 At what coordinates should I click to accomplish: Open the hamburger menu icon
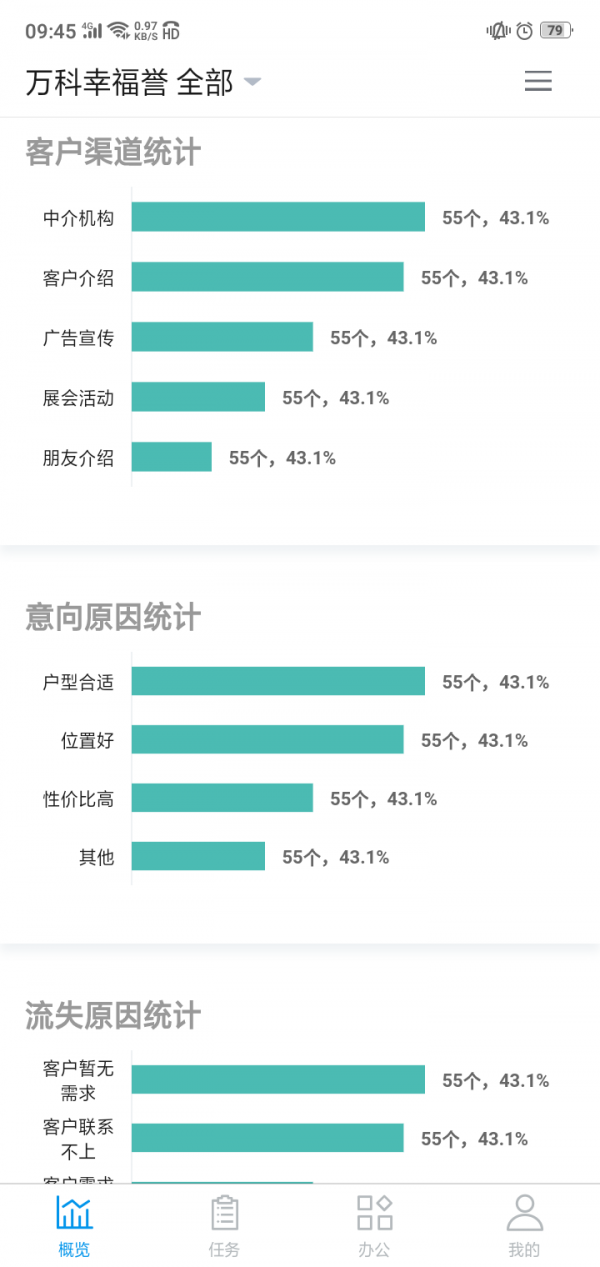(x=538, y=82)
